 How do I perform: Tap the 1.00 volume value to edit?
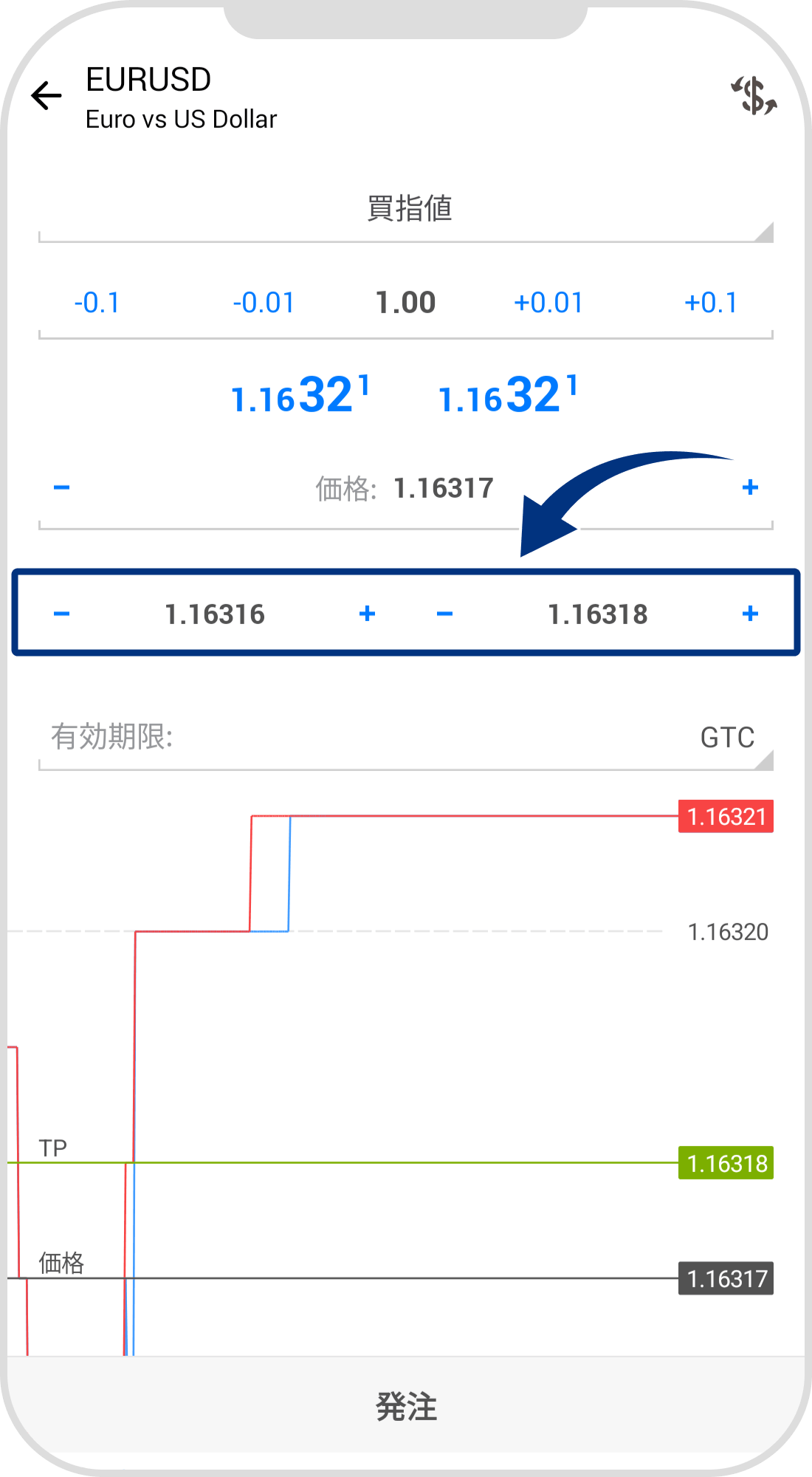[406, 301]
